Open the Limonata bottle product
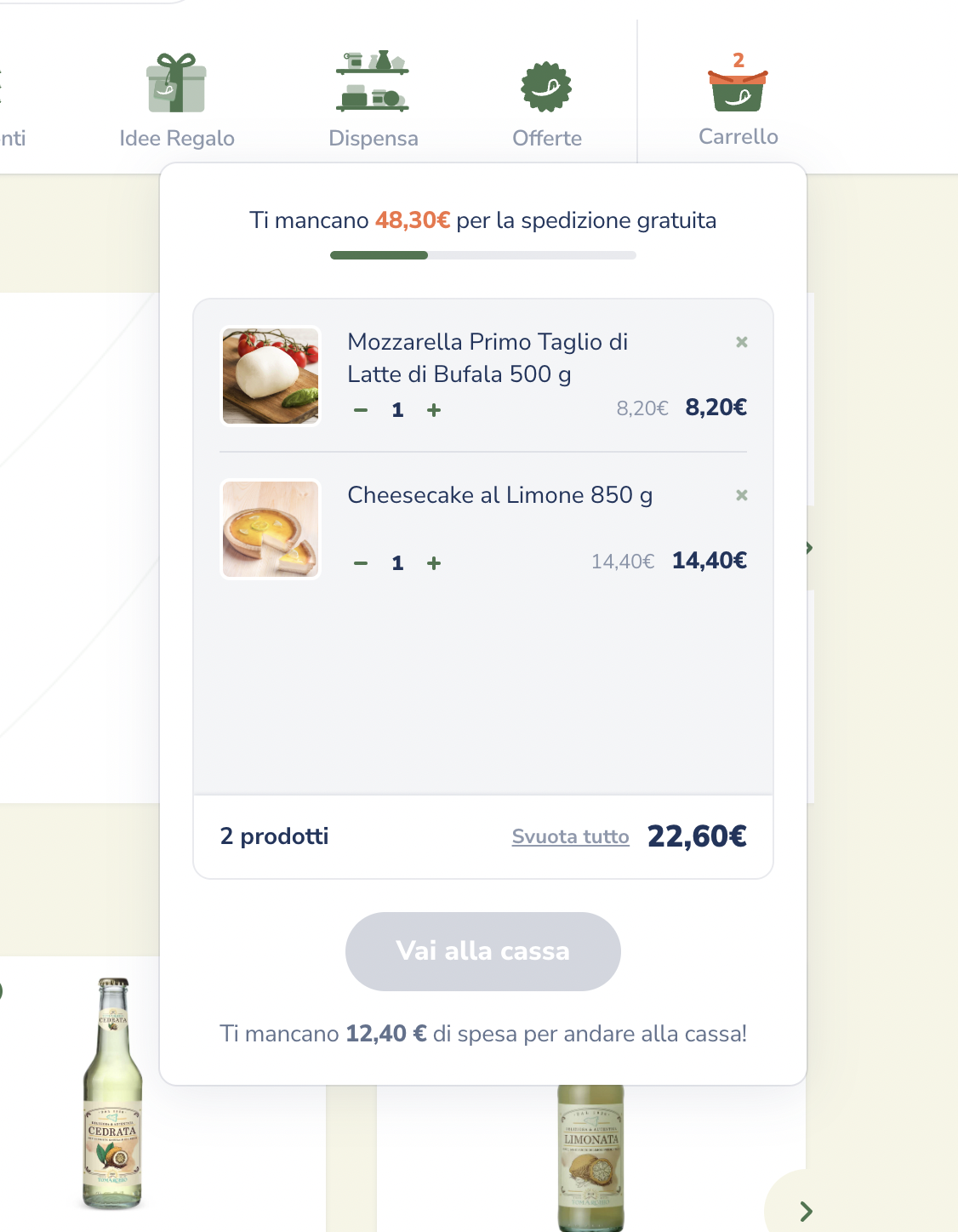This screenshot has width=958, height=1232. [590, 1157]
